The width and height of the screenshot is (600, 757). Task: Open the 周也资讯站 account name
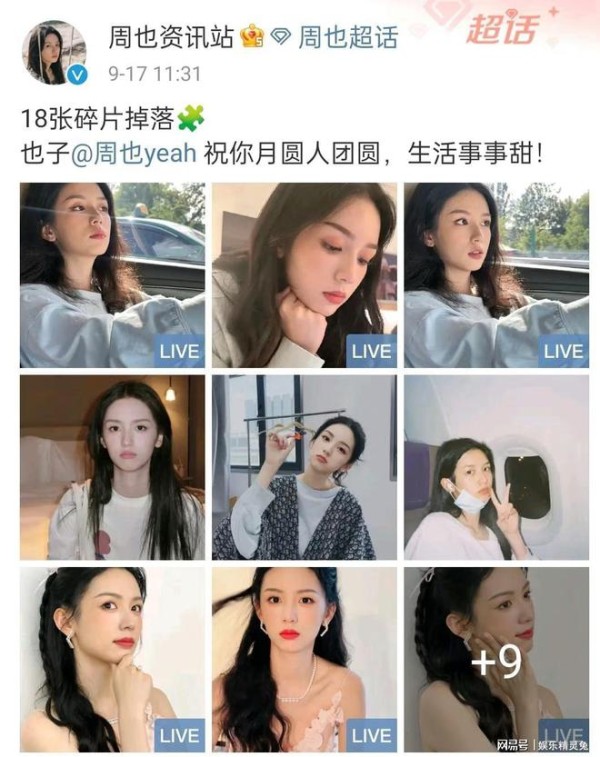170,38
